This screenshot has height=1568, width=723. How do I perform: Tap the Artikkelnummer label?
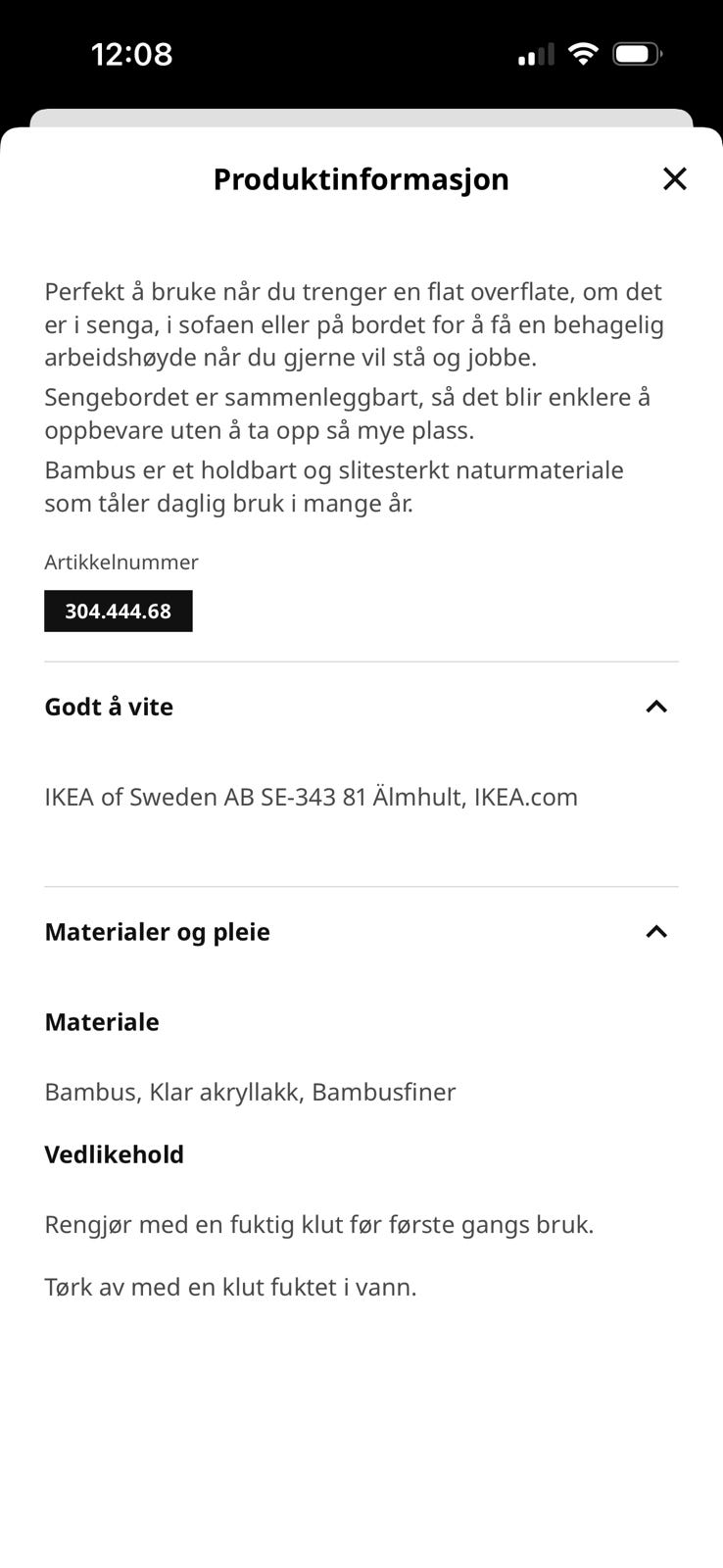[x=120, y=562]
